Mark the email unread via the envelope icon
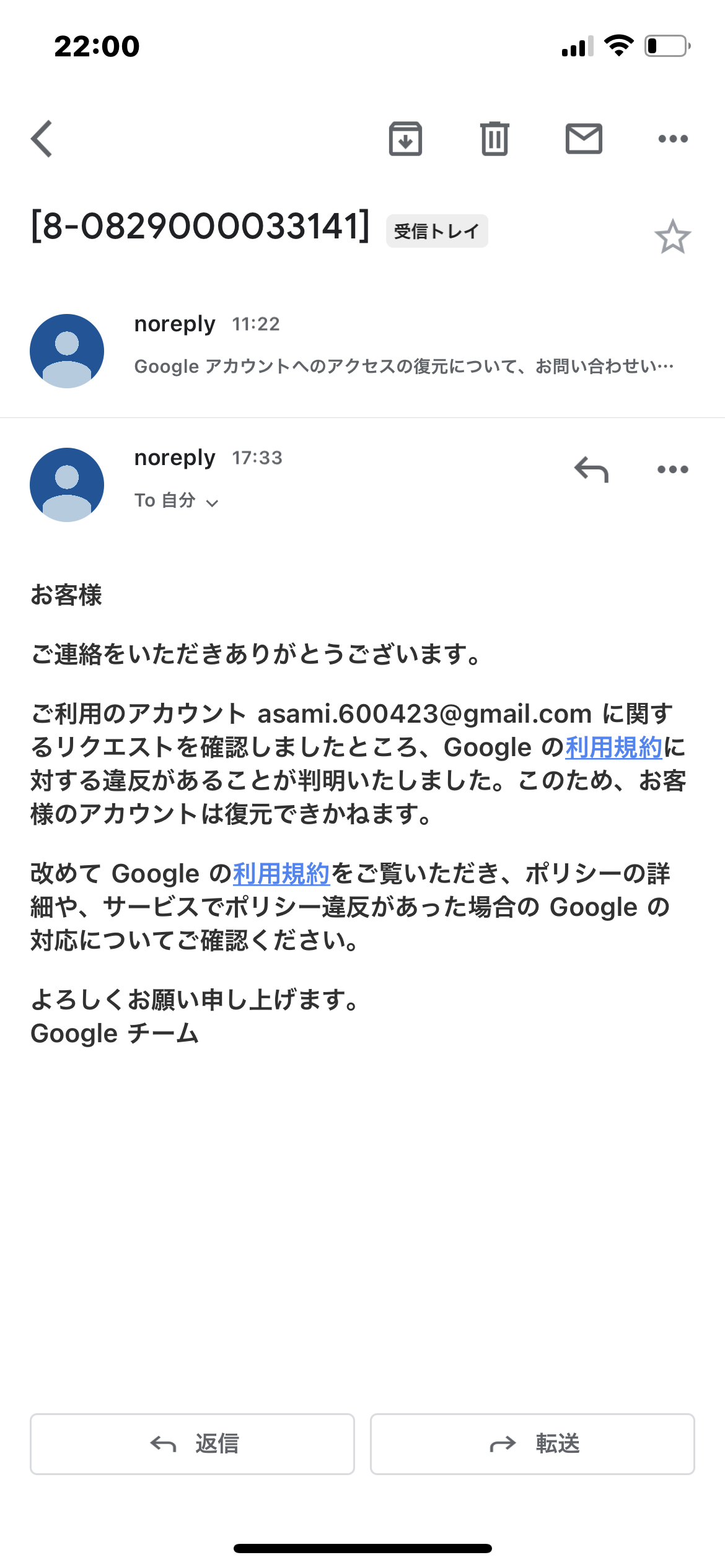The image size is (725, 1568). [582, 138]
